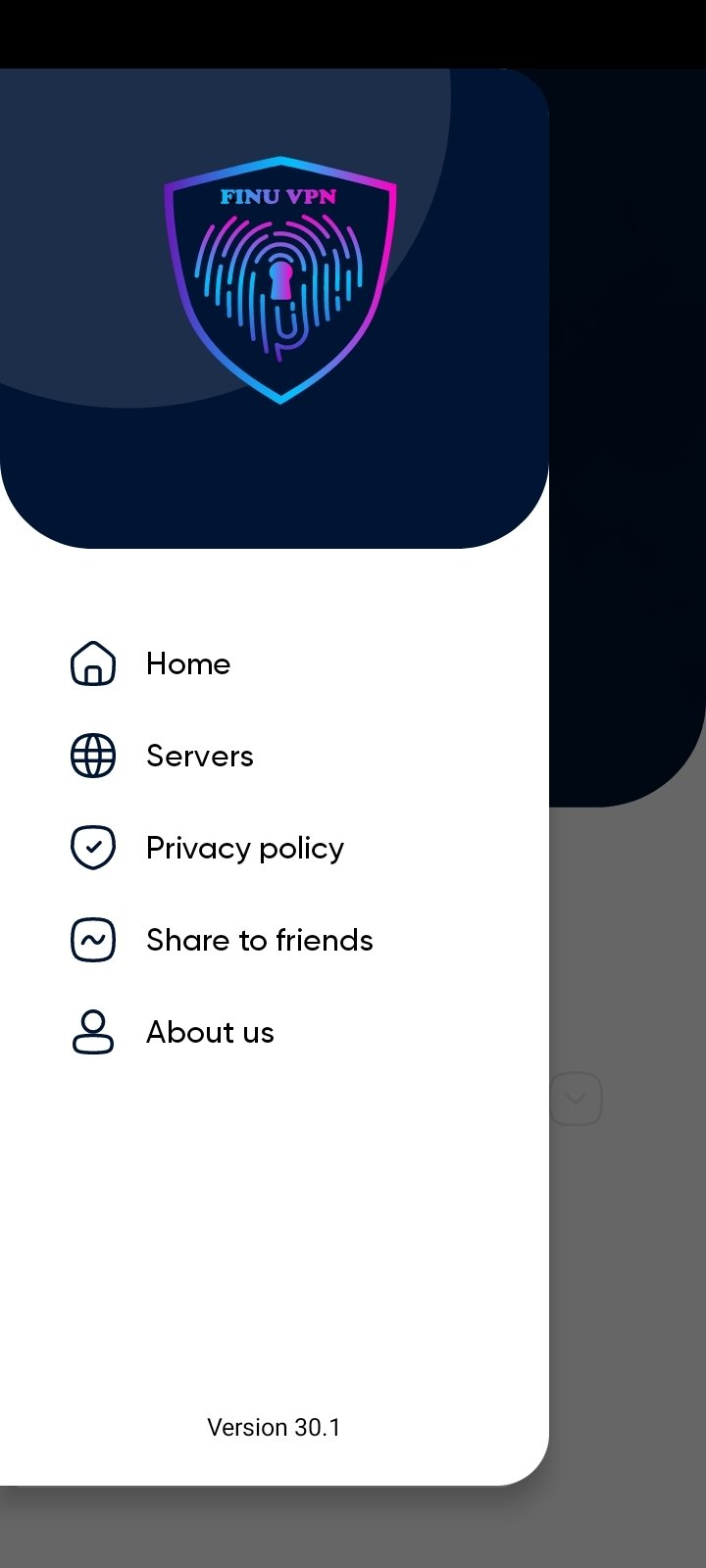Go to the Servers list
Viewport: 706px width, 1568px height.
coord(275,756)
